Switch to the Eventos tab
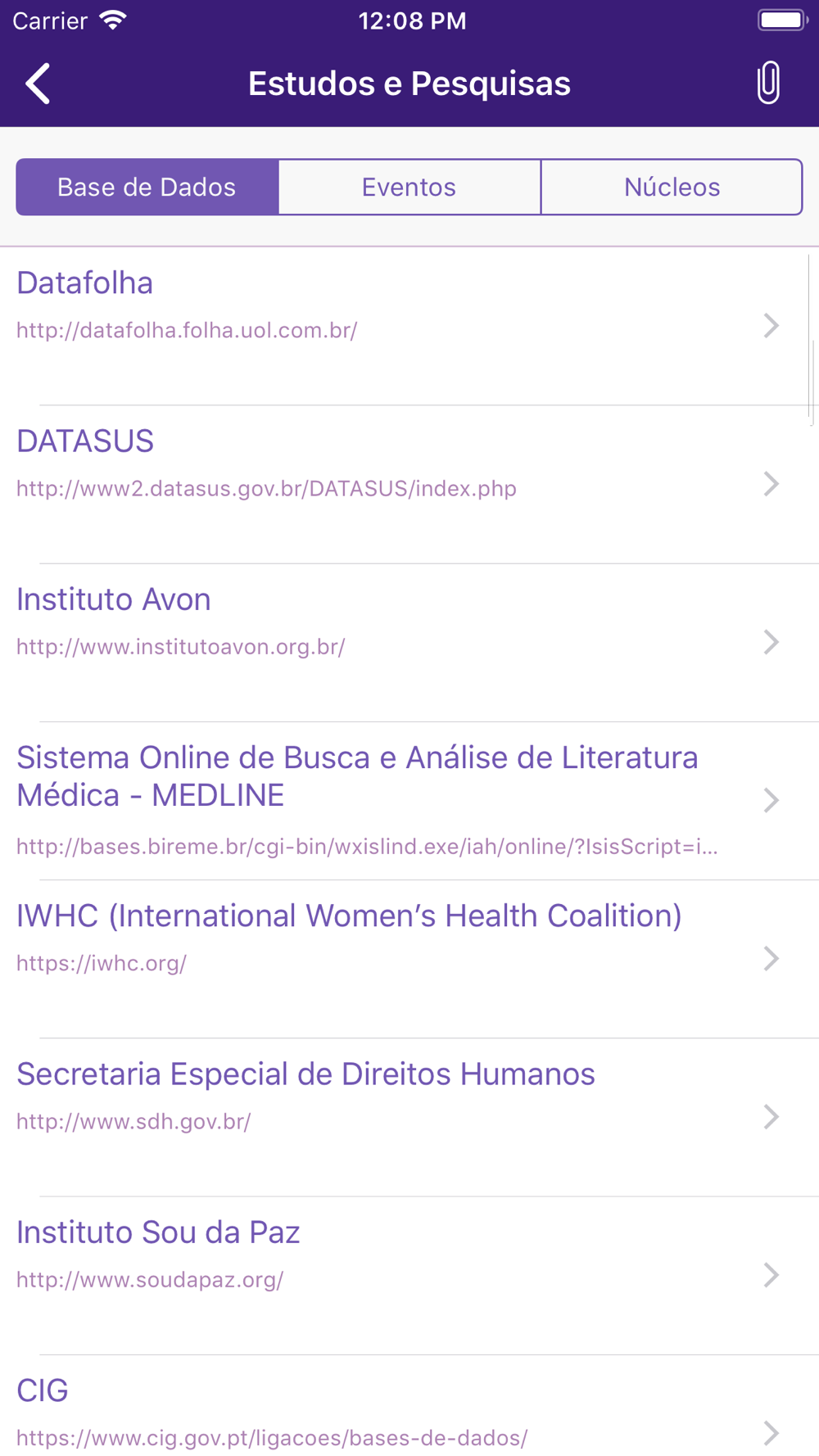Viewport: 819px width, 1456px height. coord(409,188)
